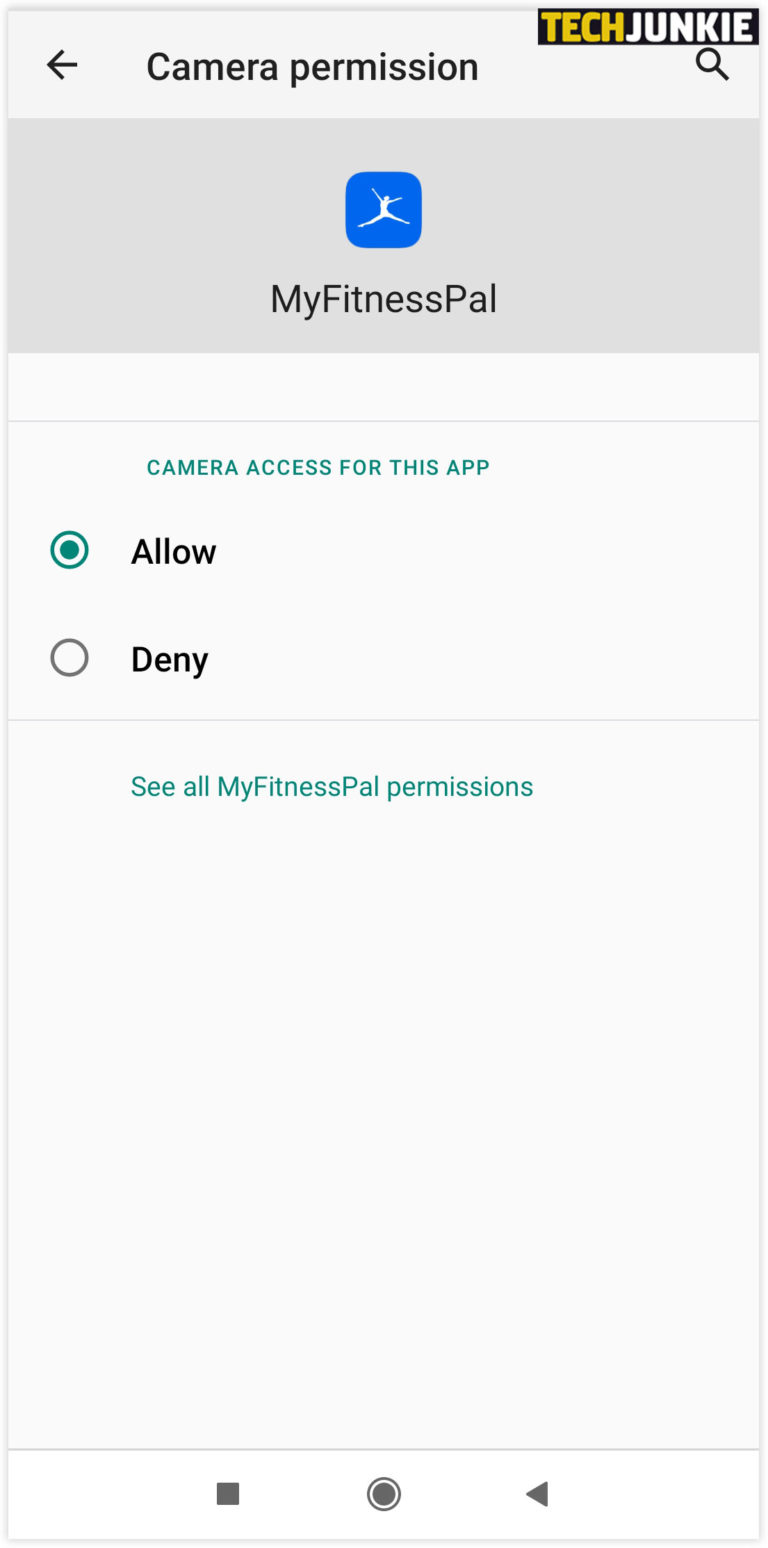Click the Camera permission title text

[312, 66]
